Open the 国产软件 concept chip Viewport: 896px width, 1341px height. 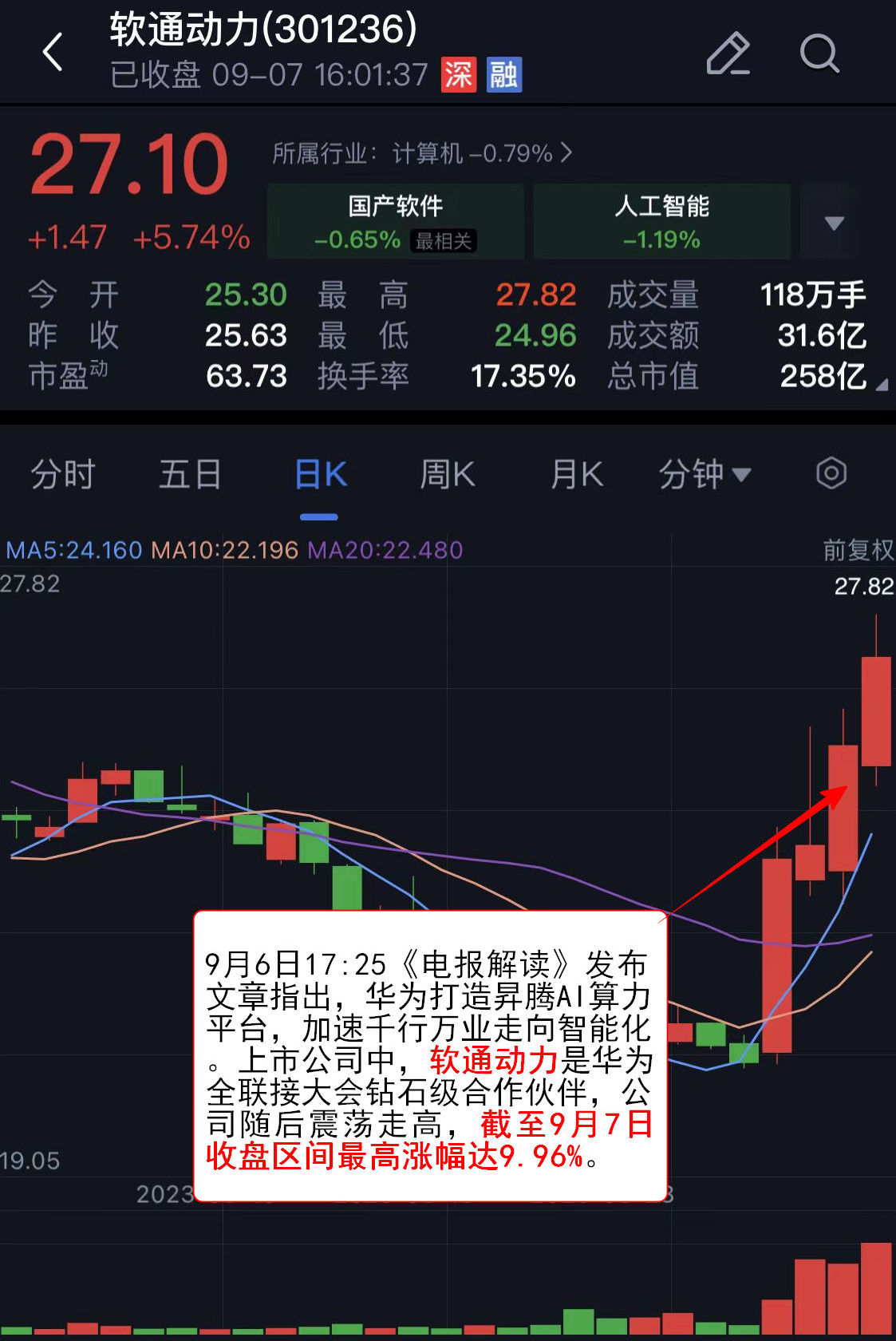click(x=395, y=221)
